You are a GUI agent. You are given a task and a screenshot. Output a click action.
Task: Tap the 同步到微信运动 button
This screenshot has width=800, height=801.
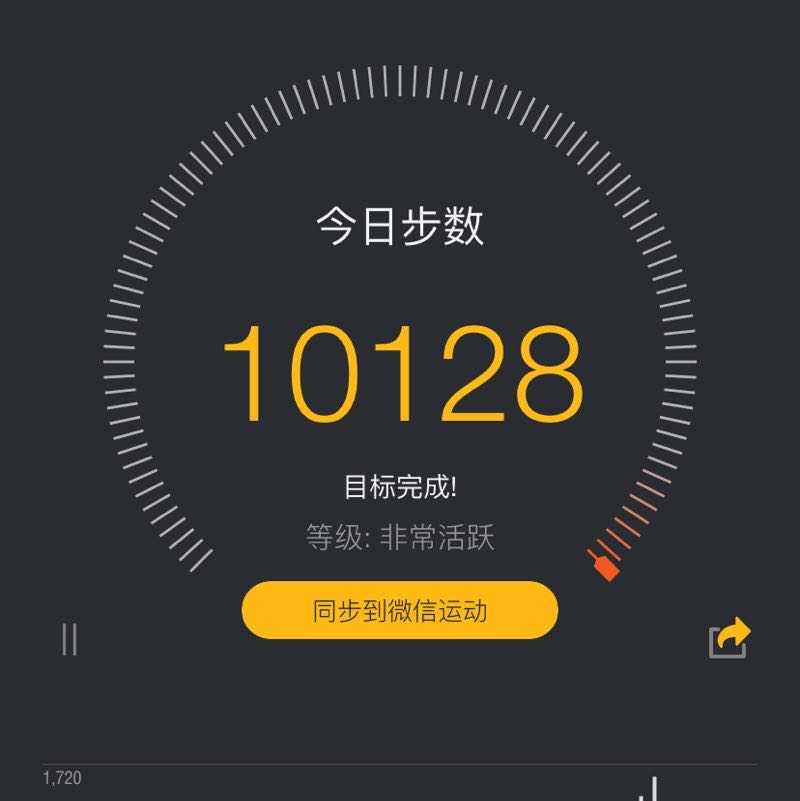pyautogui.click(x=399, y=610)
